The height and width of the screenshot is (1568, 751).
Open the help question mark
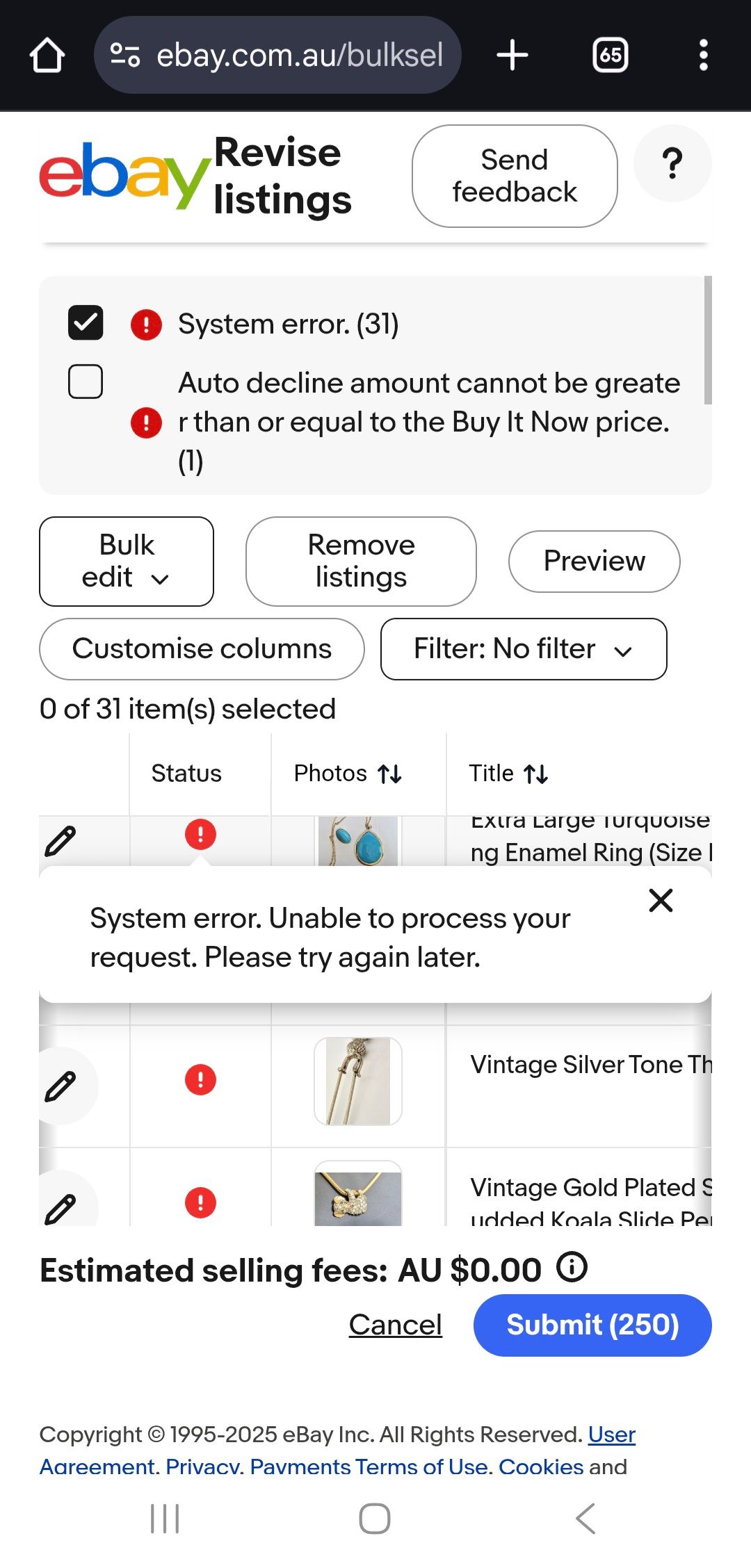(x=672, y=164)
